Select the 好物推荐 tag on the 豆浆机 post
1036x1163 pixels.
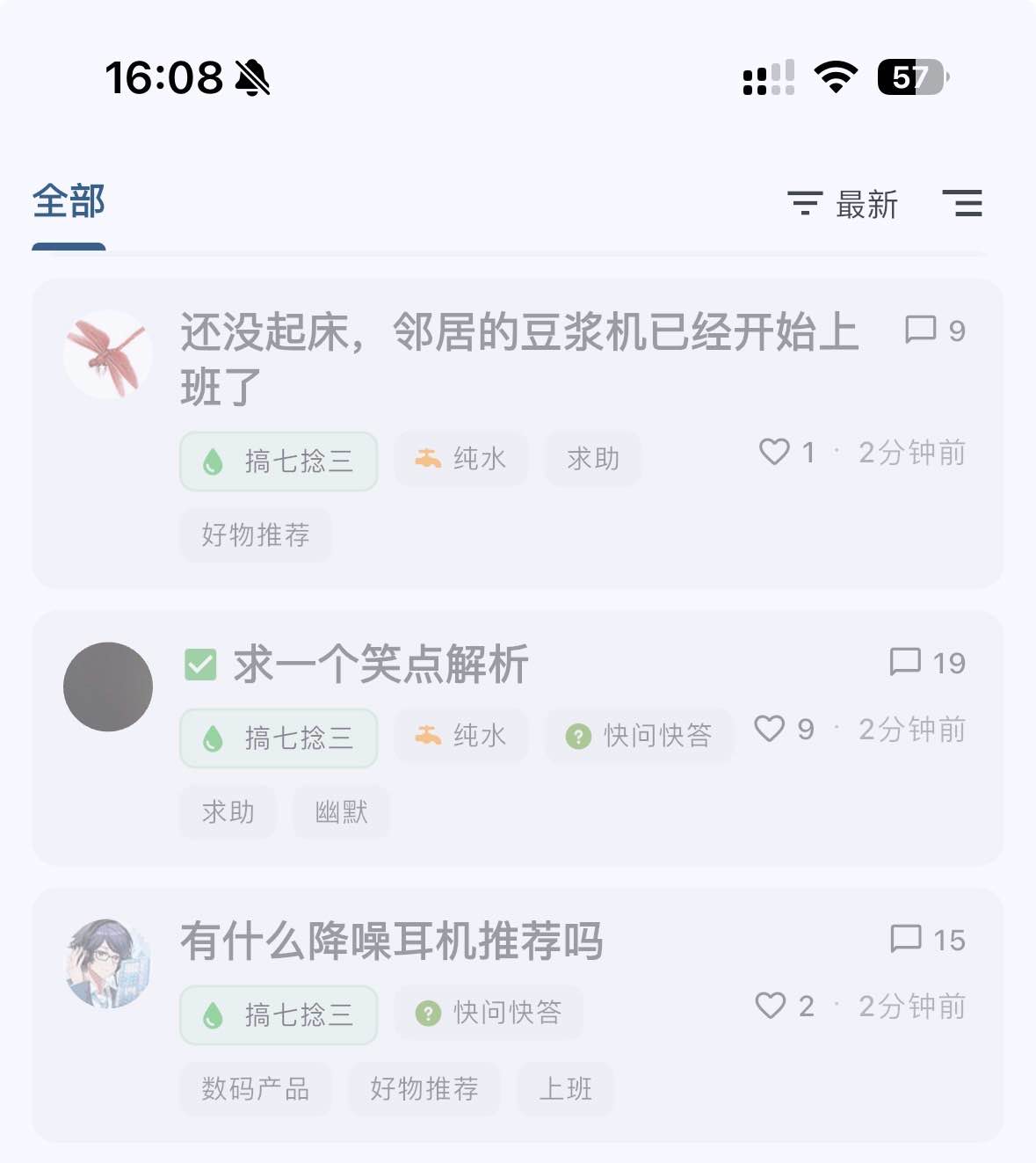click(x=256, y=534)
